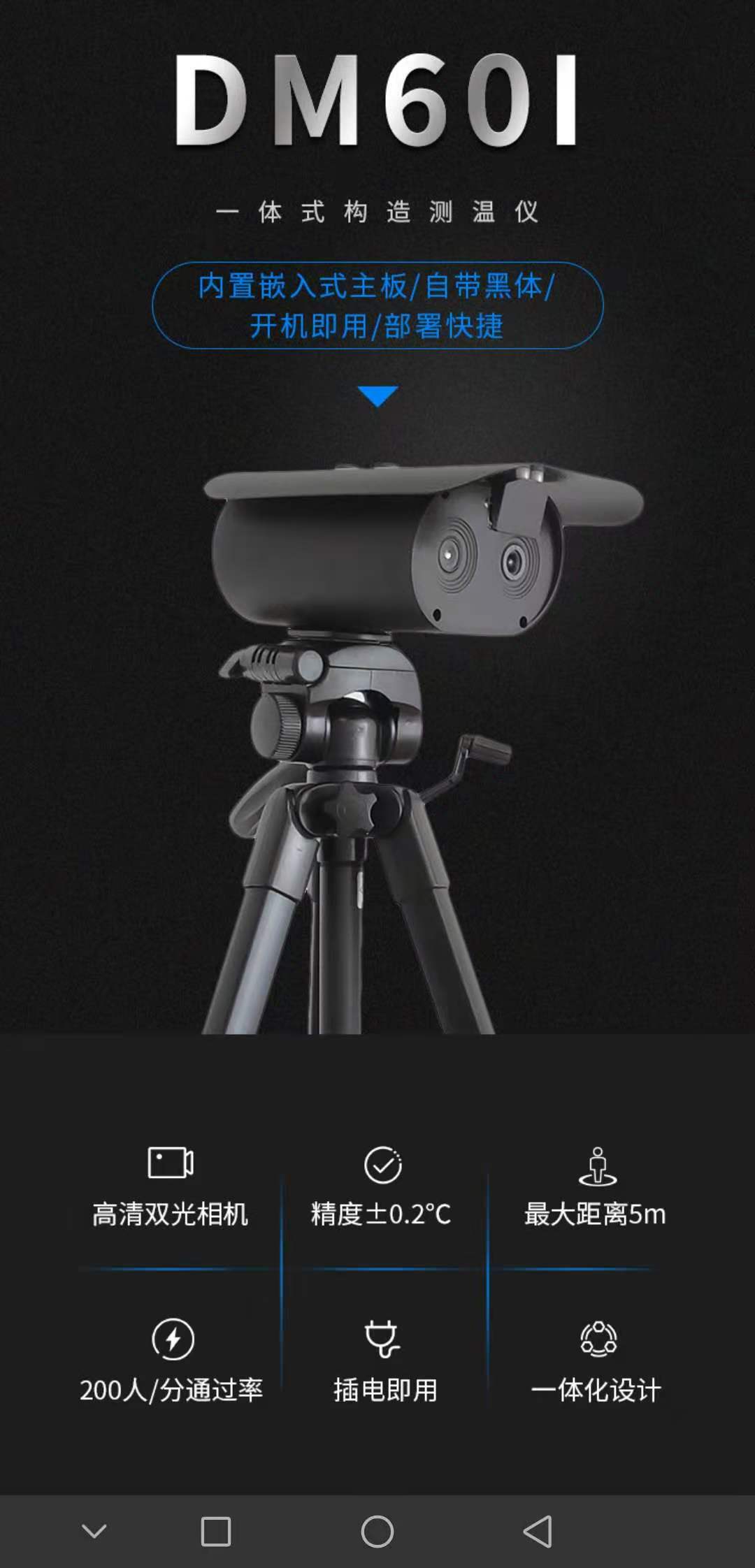Open recent apps from the navigation bar
Screen dimensions: 755x1568
click(x=216, y=1532)
